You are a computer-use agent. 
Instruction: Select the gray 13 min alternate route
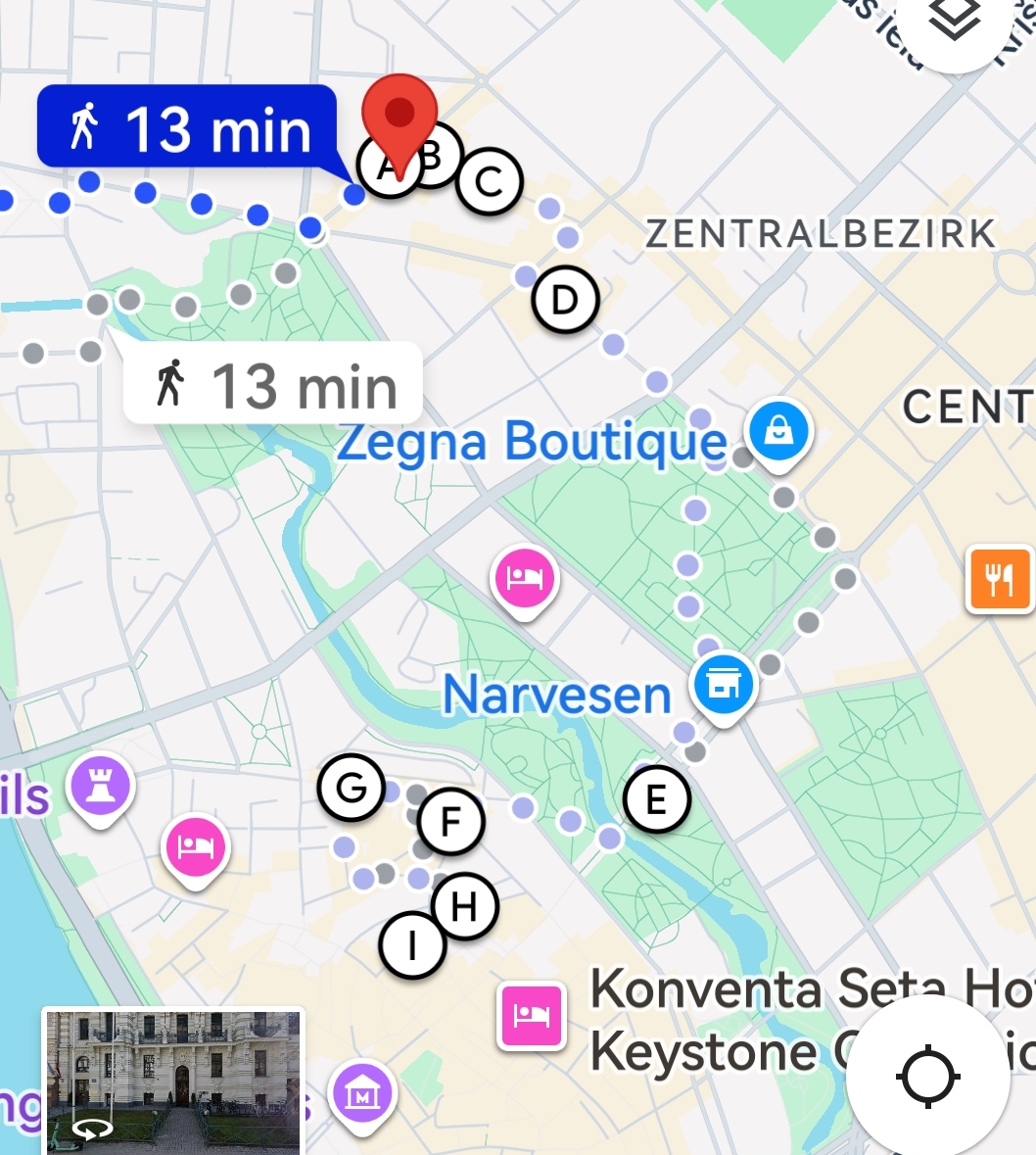(273, 385)
